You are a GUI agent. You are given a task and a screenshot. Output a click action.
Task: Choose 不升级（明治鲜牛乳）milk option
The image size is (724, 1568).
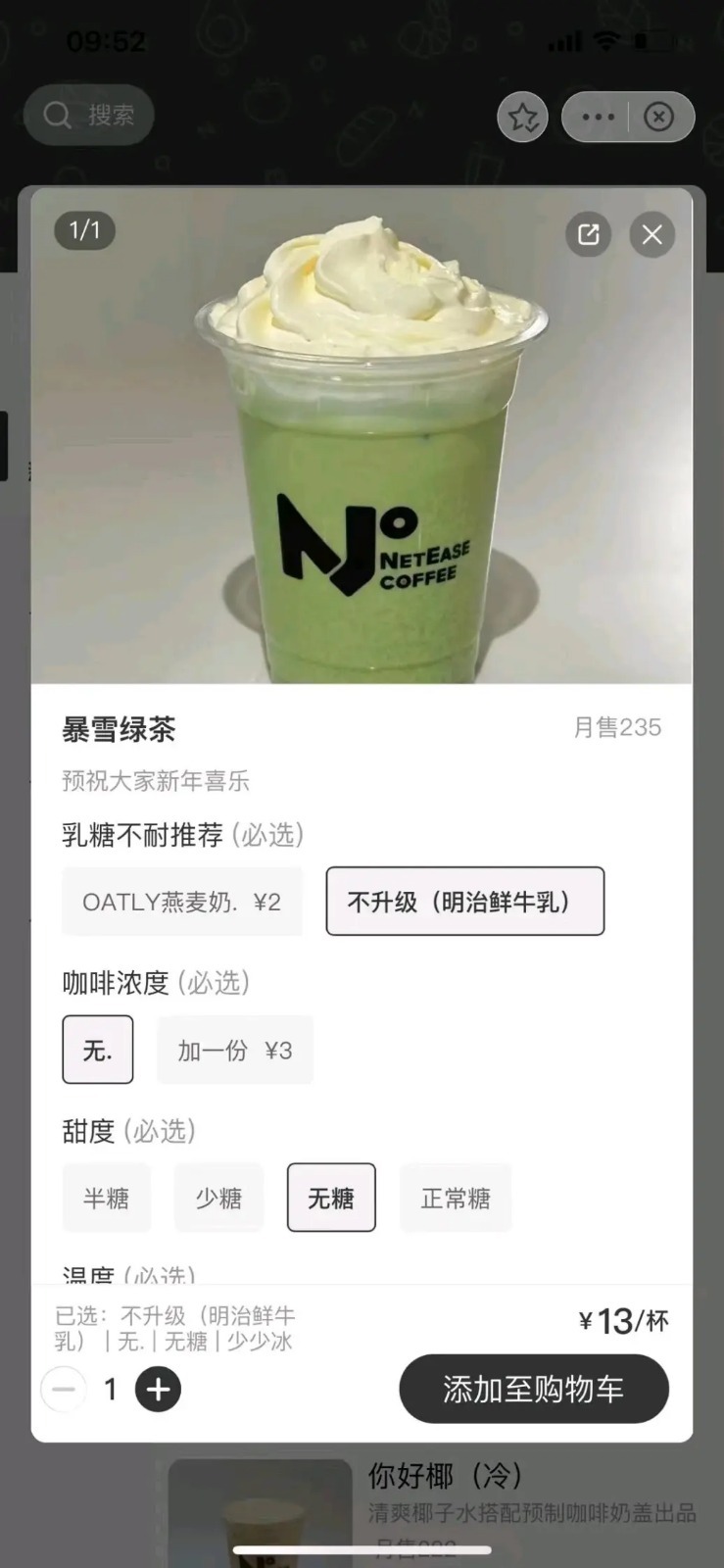pos(464,902)
